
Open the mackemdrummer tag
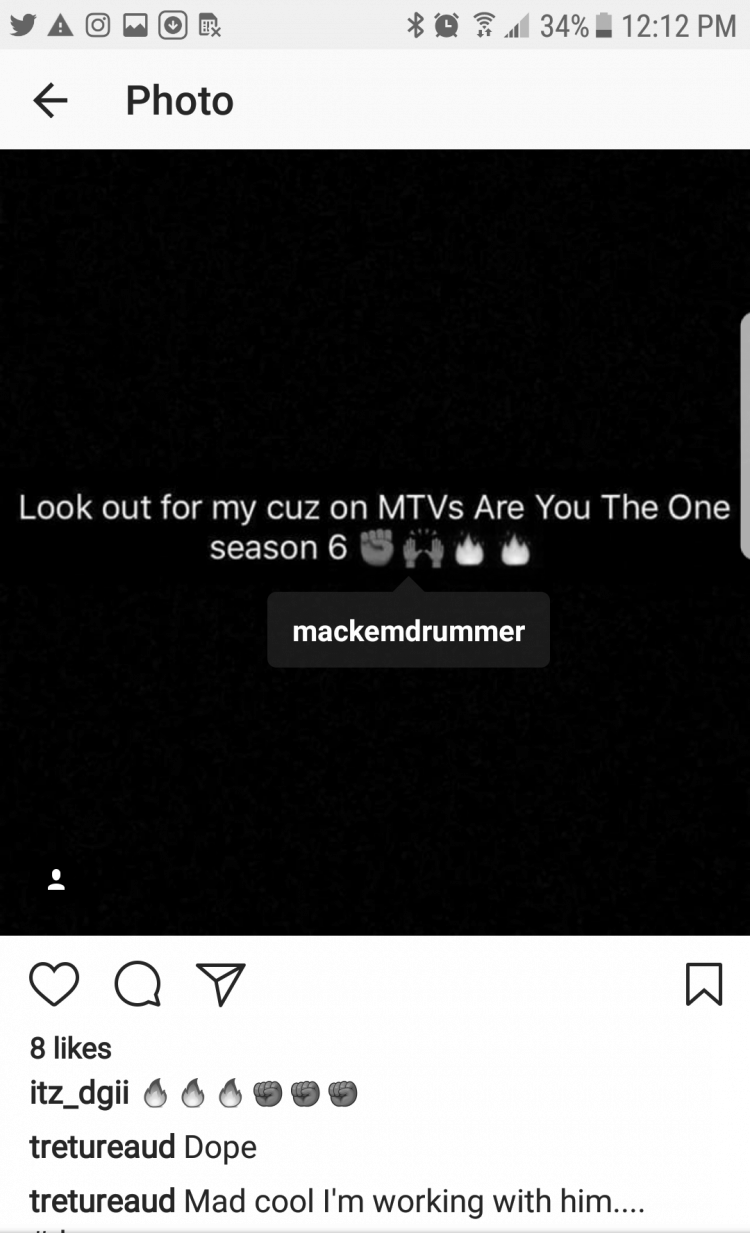[x=408, y=631]
